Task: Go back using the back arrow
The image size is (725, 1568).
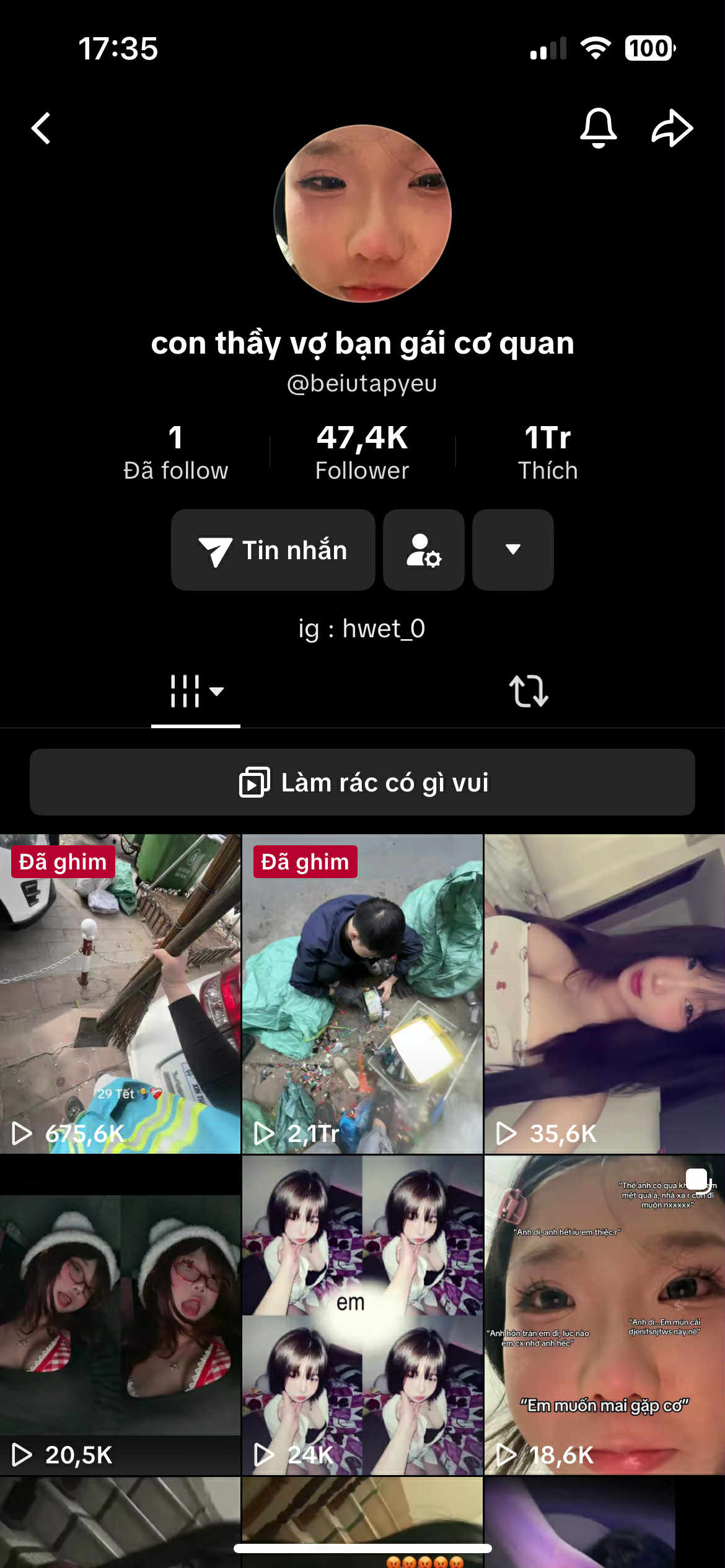Action: click(41, 128)
